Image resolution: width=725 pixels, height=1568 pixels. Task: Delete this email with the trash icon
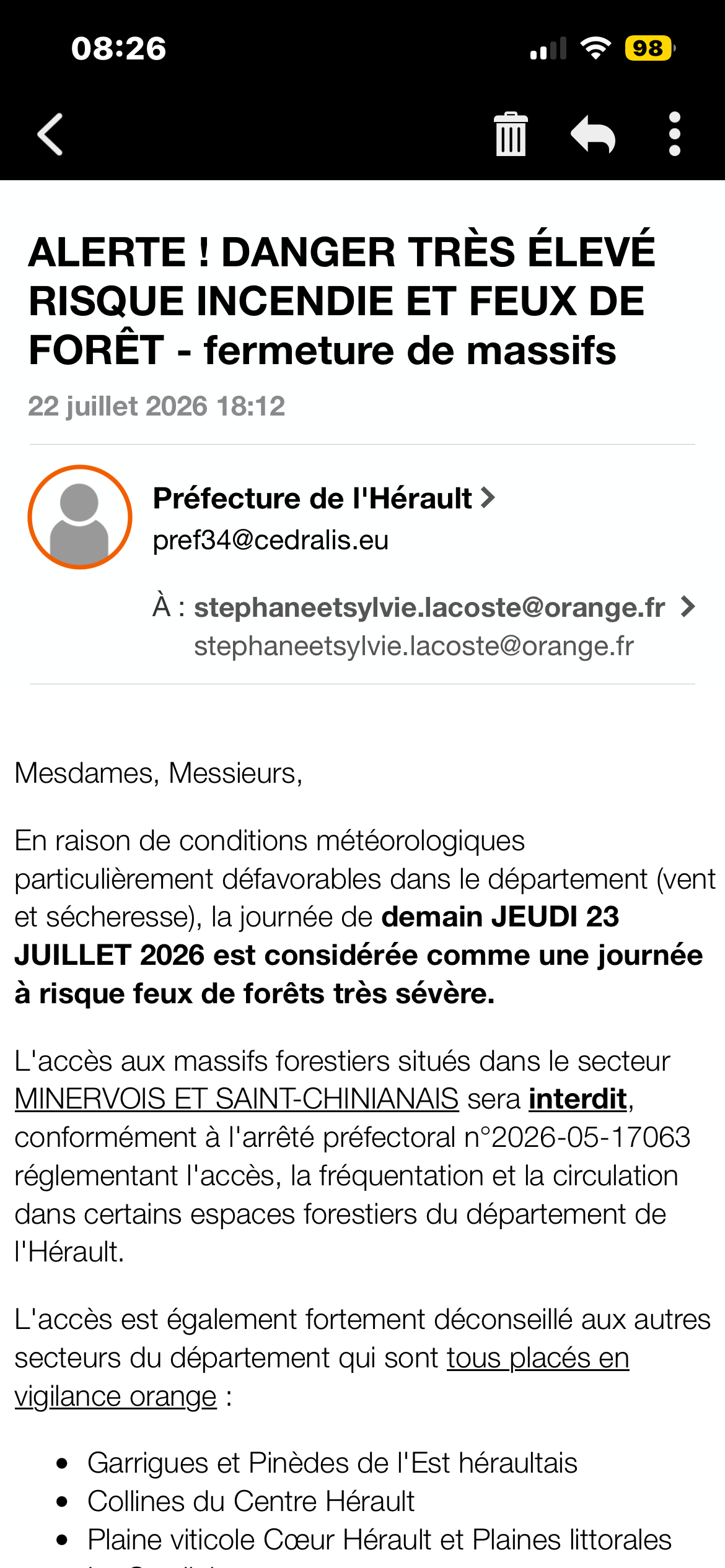511,134
